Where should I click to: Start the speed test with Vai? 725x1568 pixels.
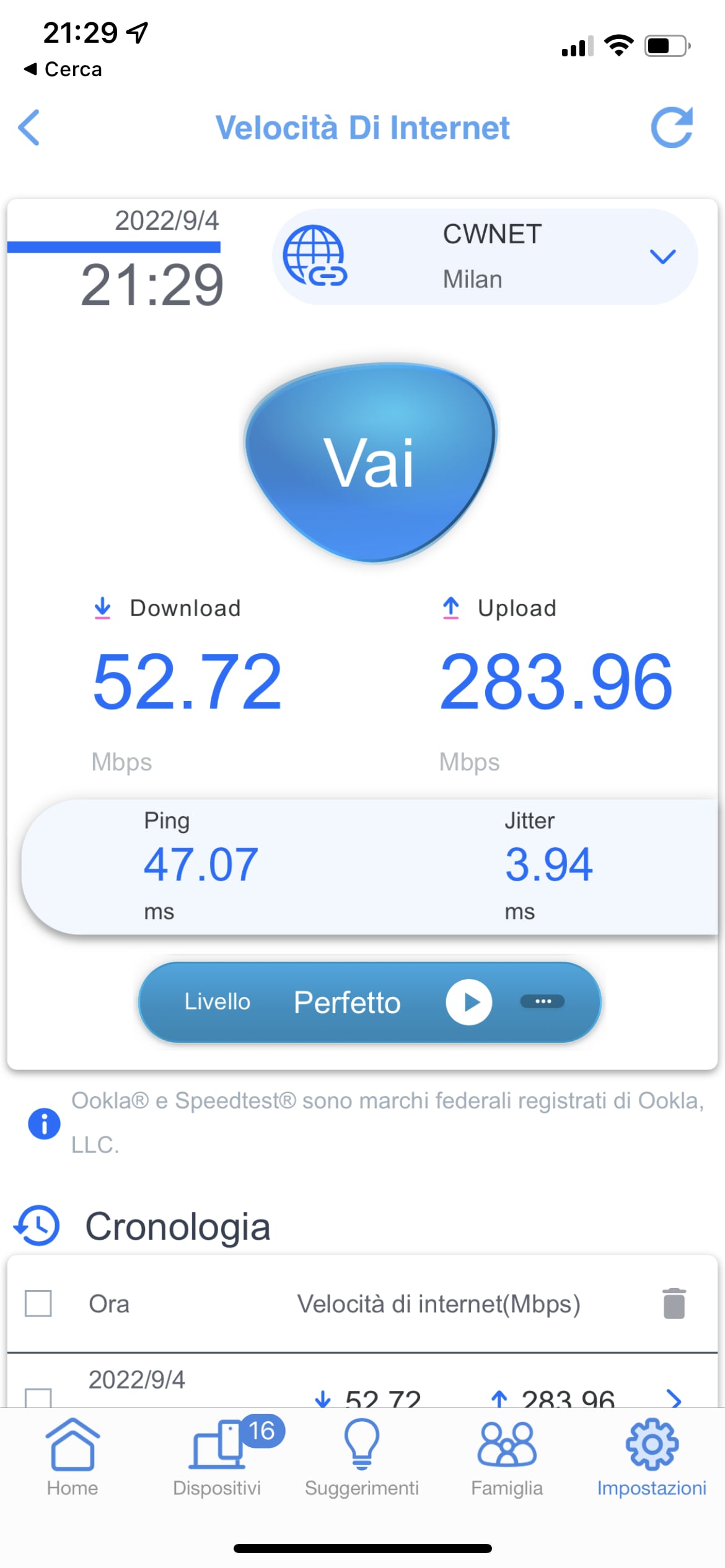(370, 463)
